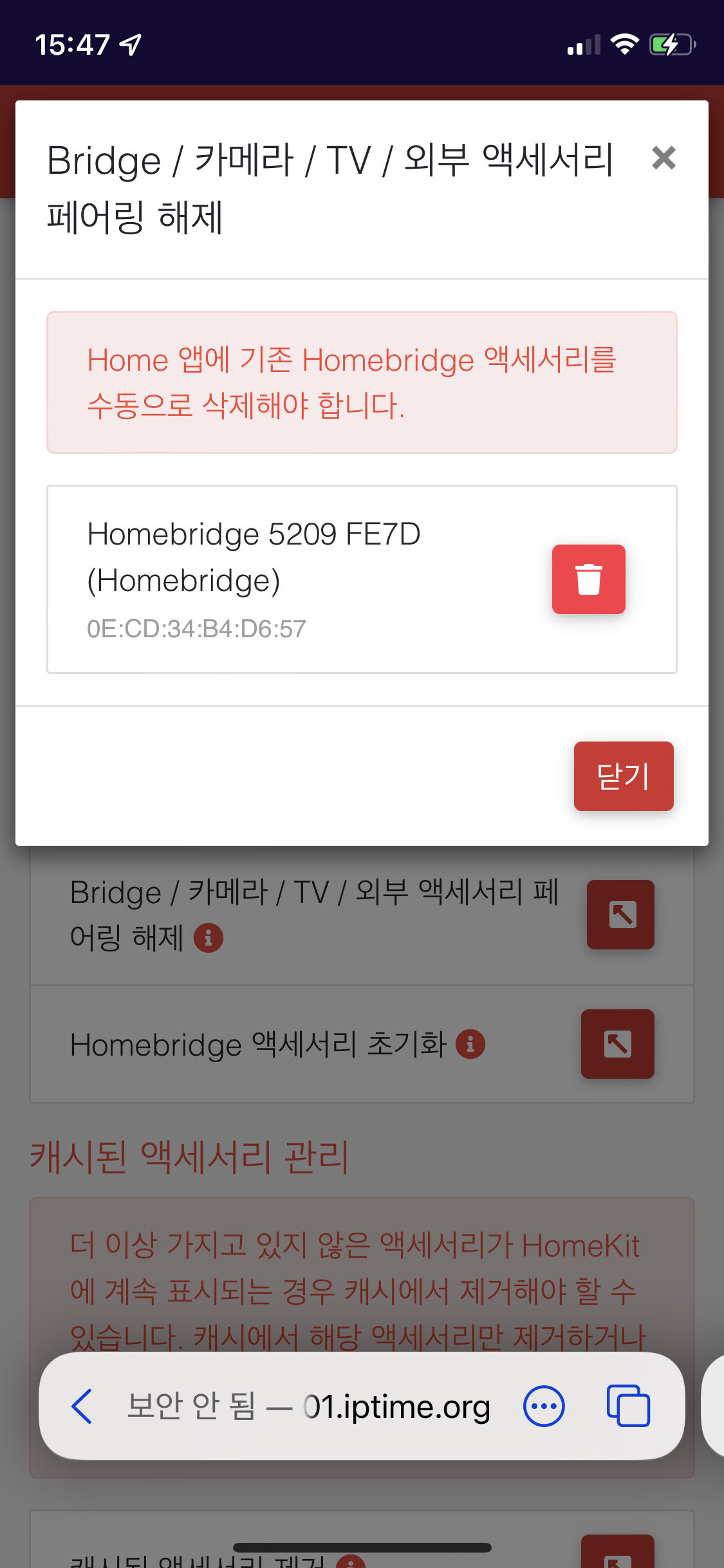This screenshot has width=724, height=1568.
Task: Tap the red Home 앱 warning message box
Action: point(362,382)
